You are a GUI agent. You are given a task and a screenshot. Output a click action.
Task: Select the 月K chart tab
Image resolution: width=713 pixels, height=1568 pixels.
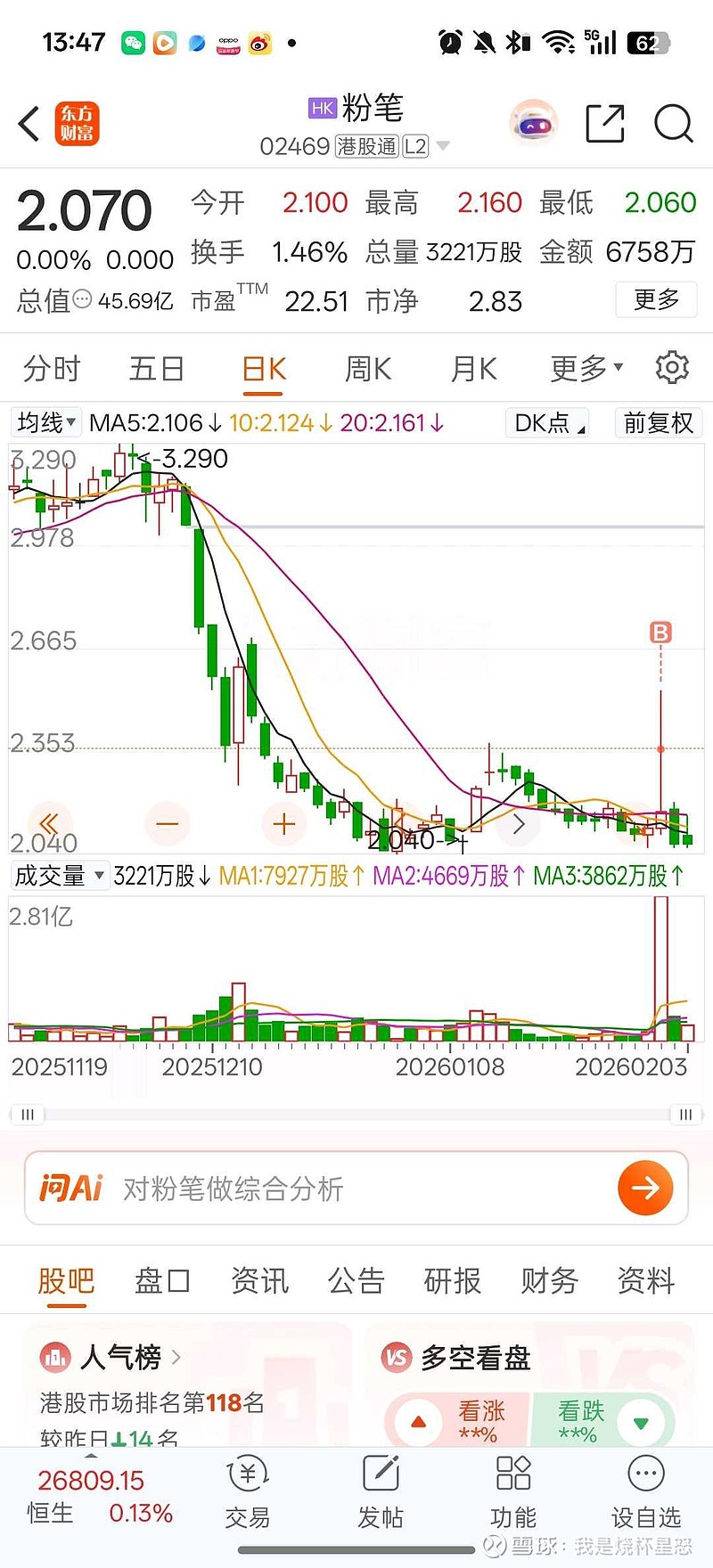pyautogui.click(x=473, y=369)
